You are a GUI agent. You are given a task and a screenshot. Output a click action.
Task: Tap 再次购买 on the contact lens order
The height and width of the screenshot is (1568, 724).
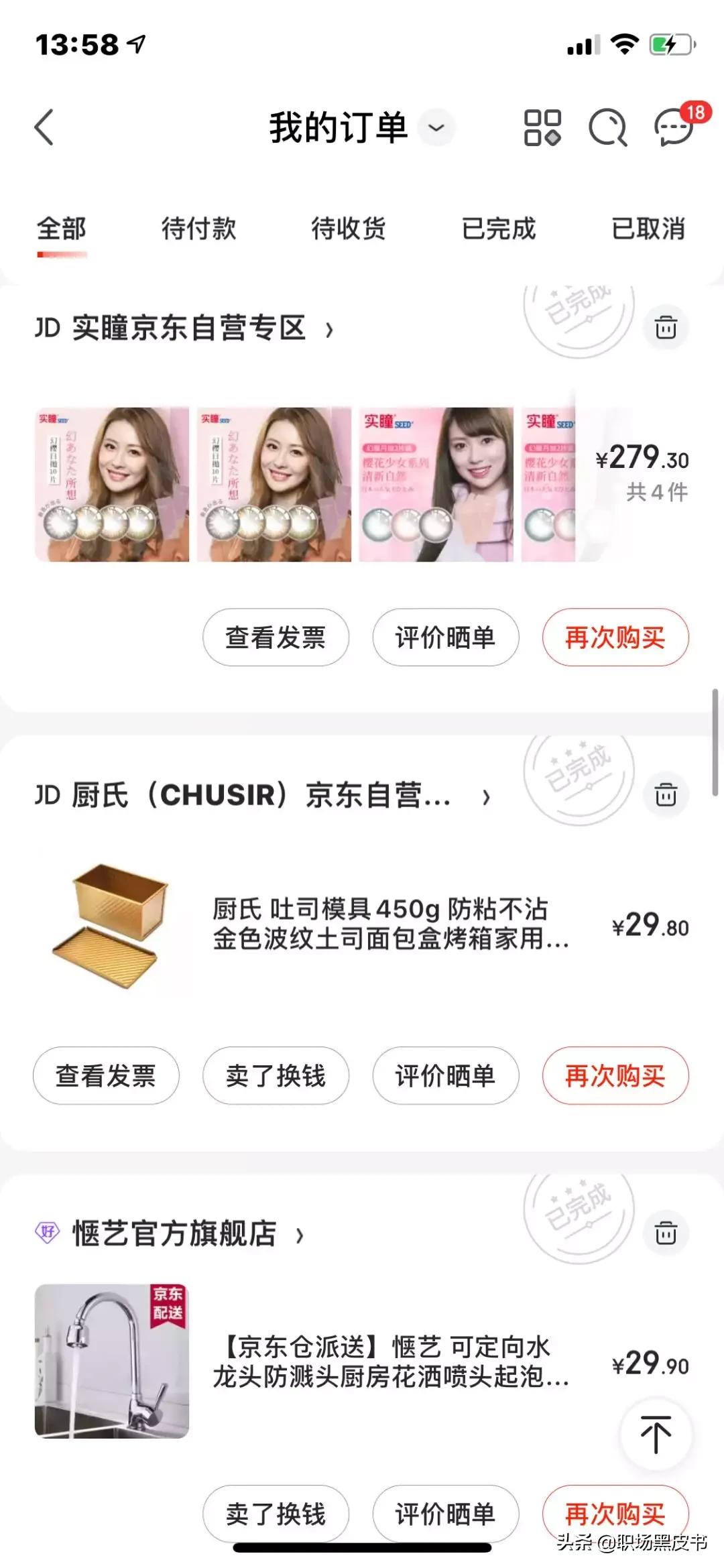pos(615,638)
